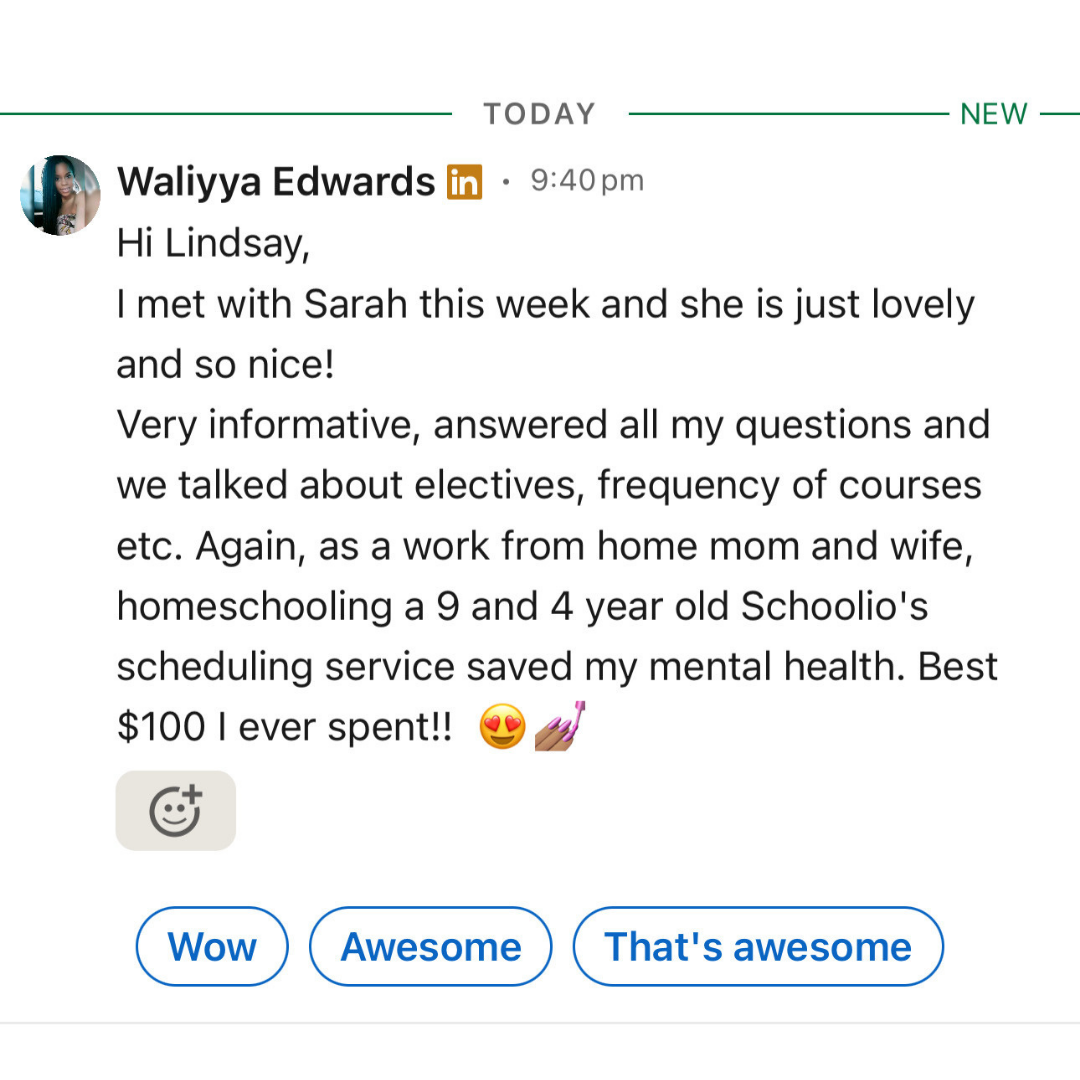Choose the "Awesome" quick reply
1080x1080 pixels.
point(430,946)
